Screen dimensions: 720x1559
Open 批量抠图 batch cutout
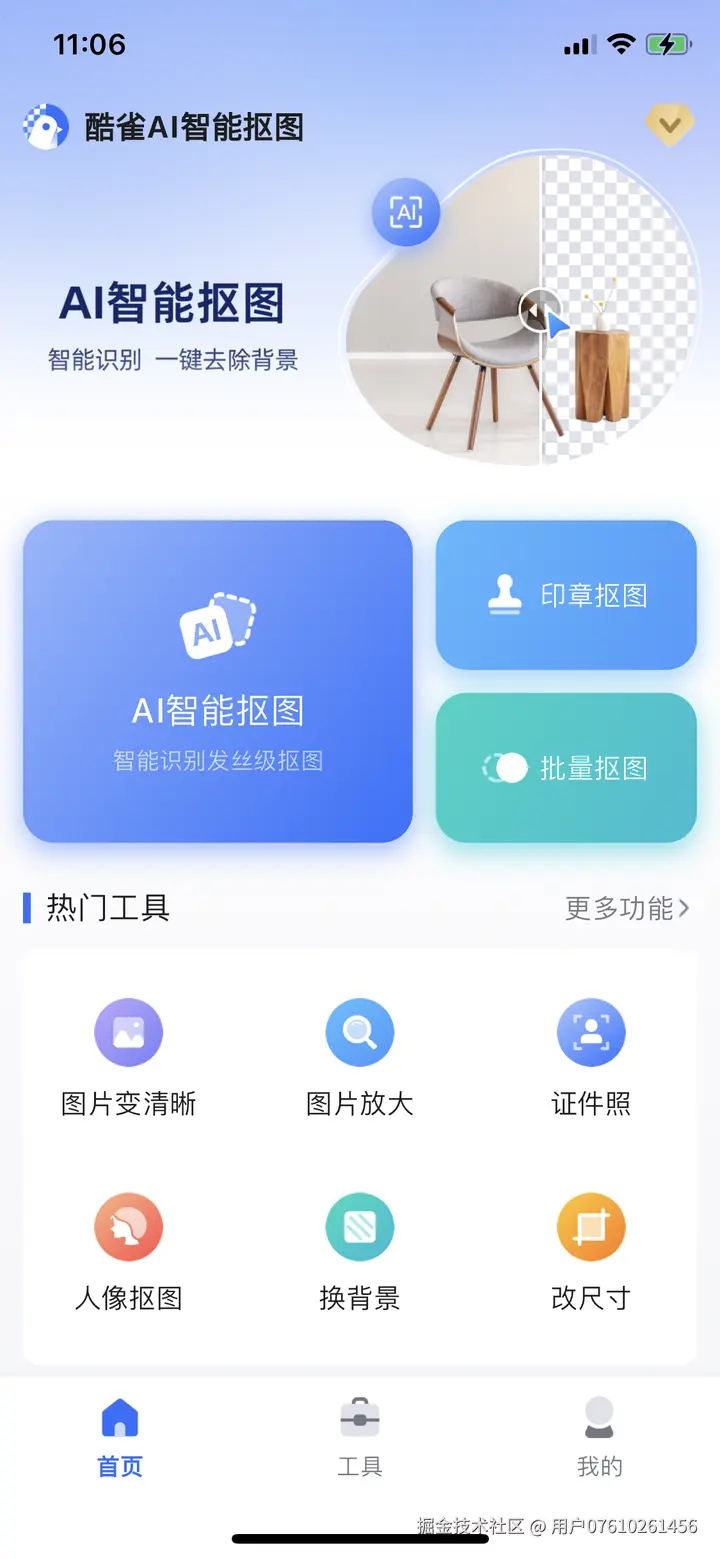566,768
